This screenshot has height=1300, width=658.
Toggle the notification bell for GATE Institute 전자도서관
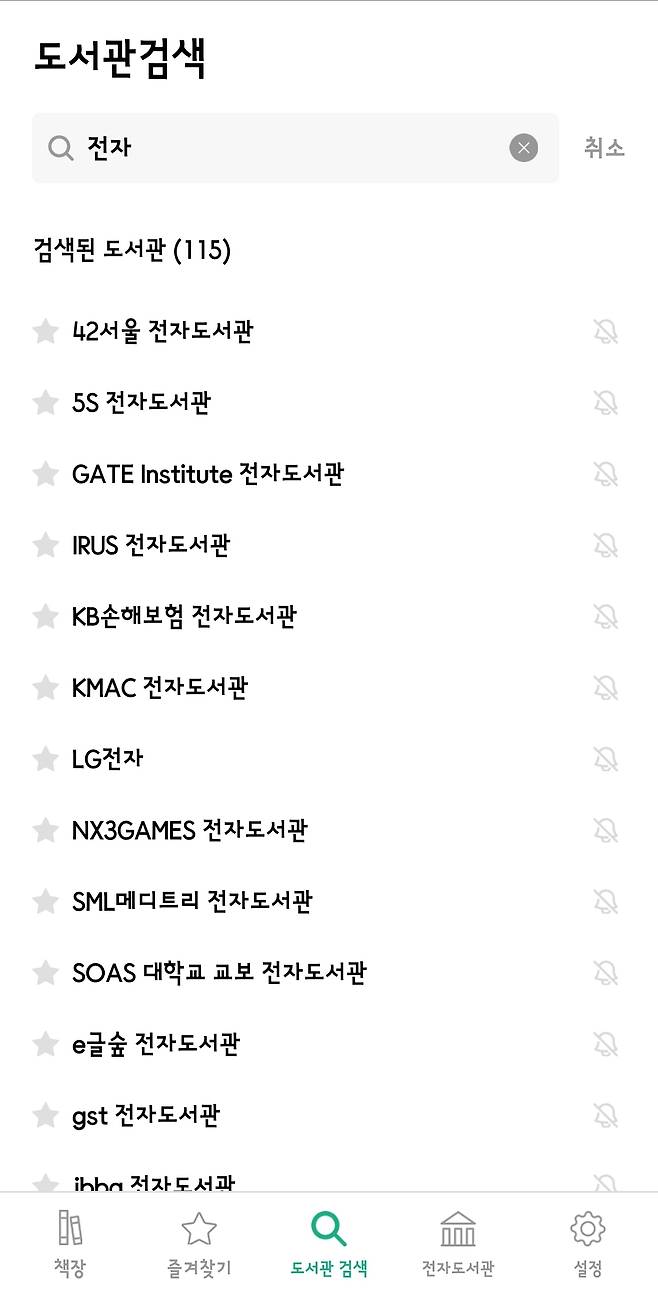click(605, 474)
